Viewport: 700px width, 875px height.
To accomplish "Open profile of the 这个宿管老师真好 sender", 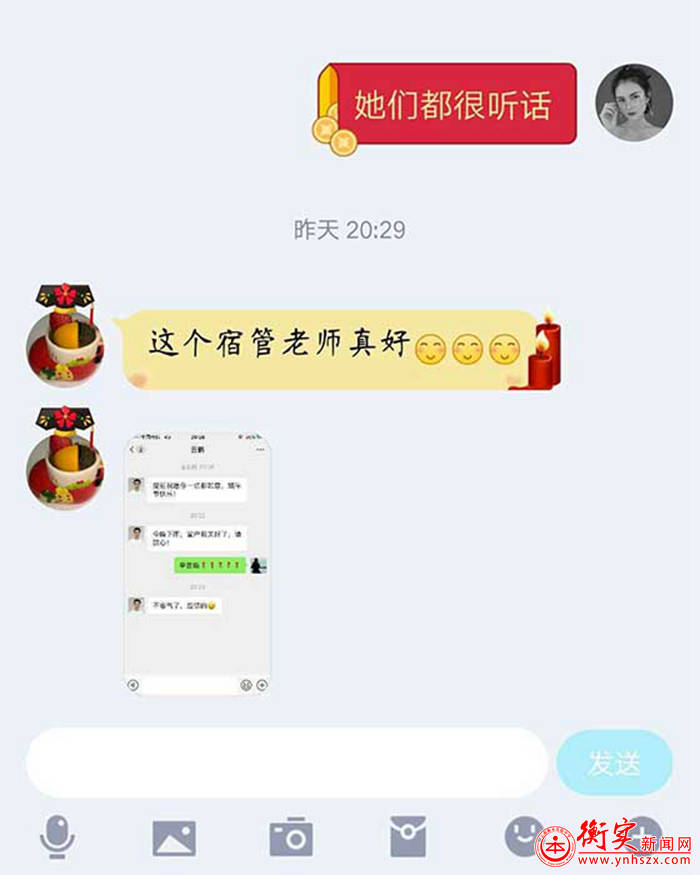I will (x=64, y=346).
